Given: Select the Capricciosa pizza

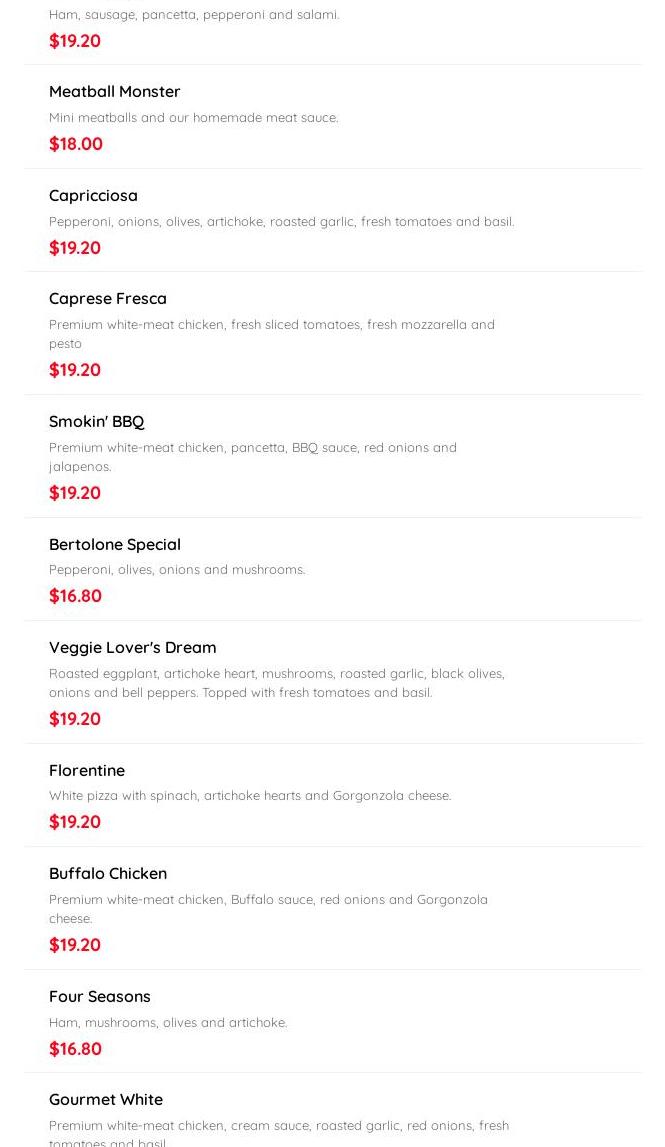Looking at the screenshot, I should [x=94, y=196].
